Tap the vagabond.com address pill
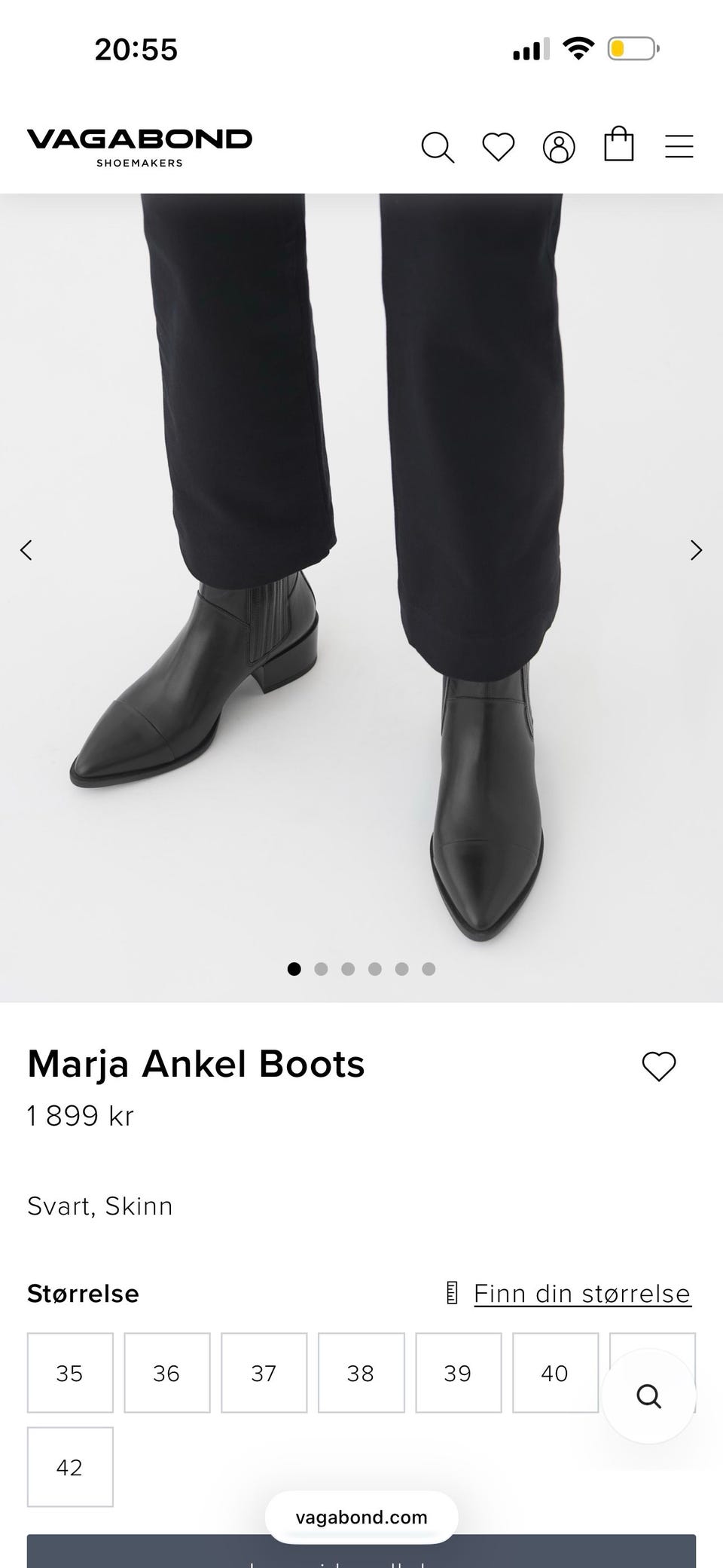The height and width of the screenshot is (1568, 723). (361, 1518)
